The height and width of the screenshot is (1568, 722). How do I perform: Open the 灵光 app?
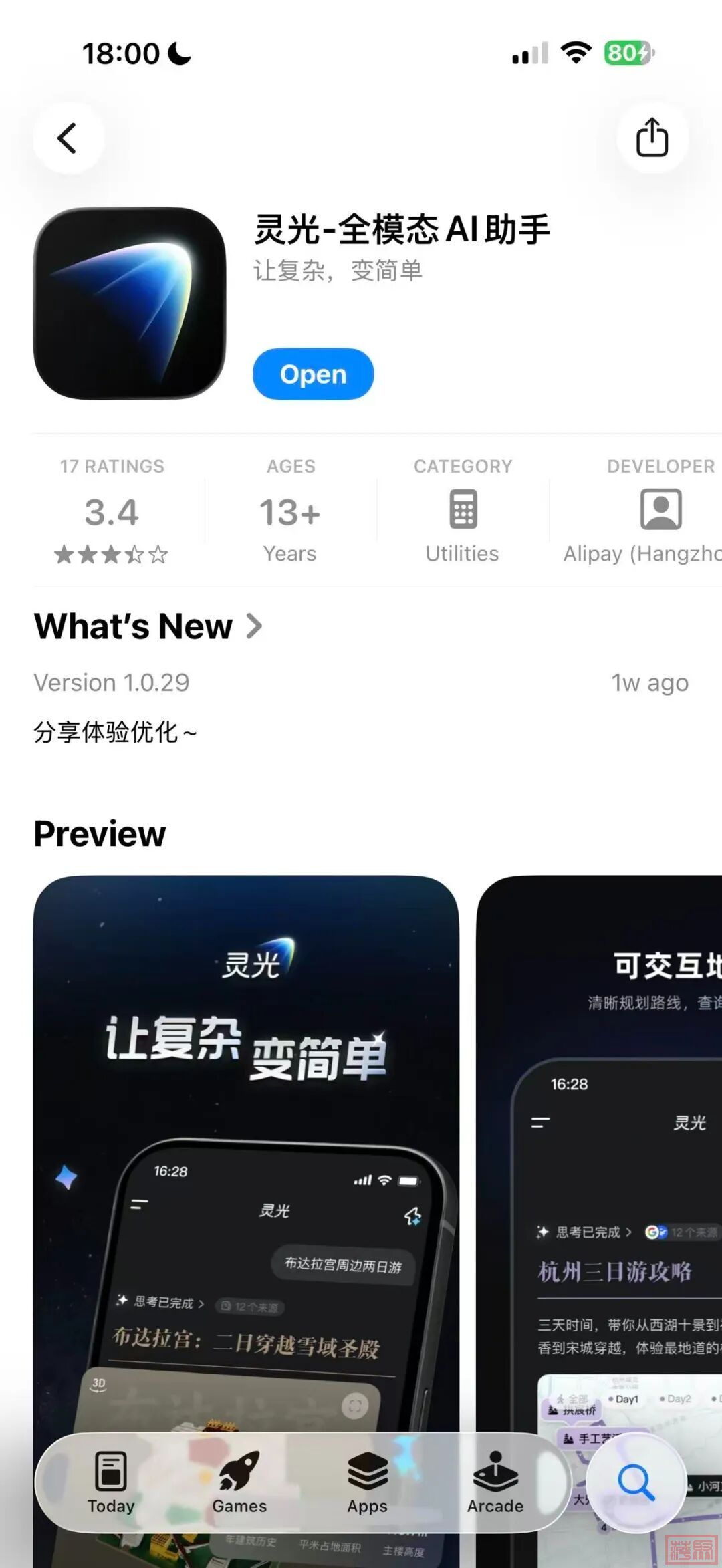313,374
